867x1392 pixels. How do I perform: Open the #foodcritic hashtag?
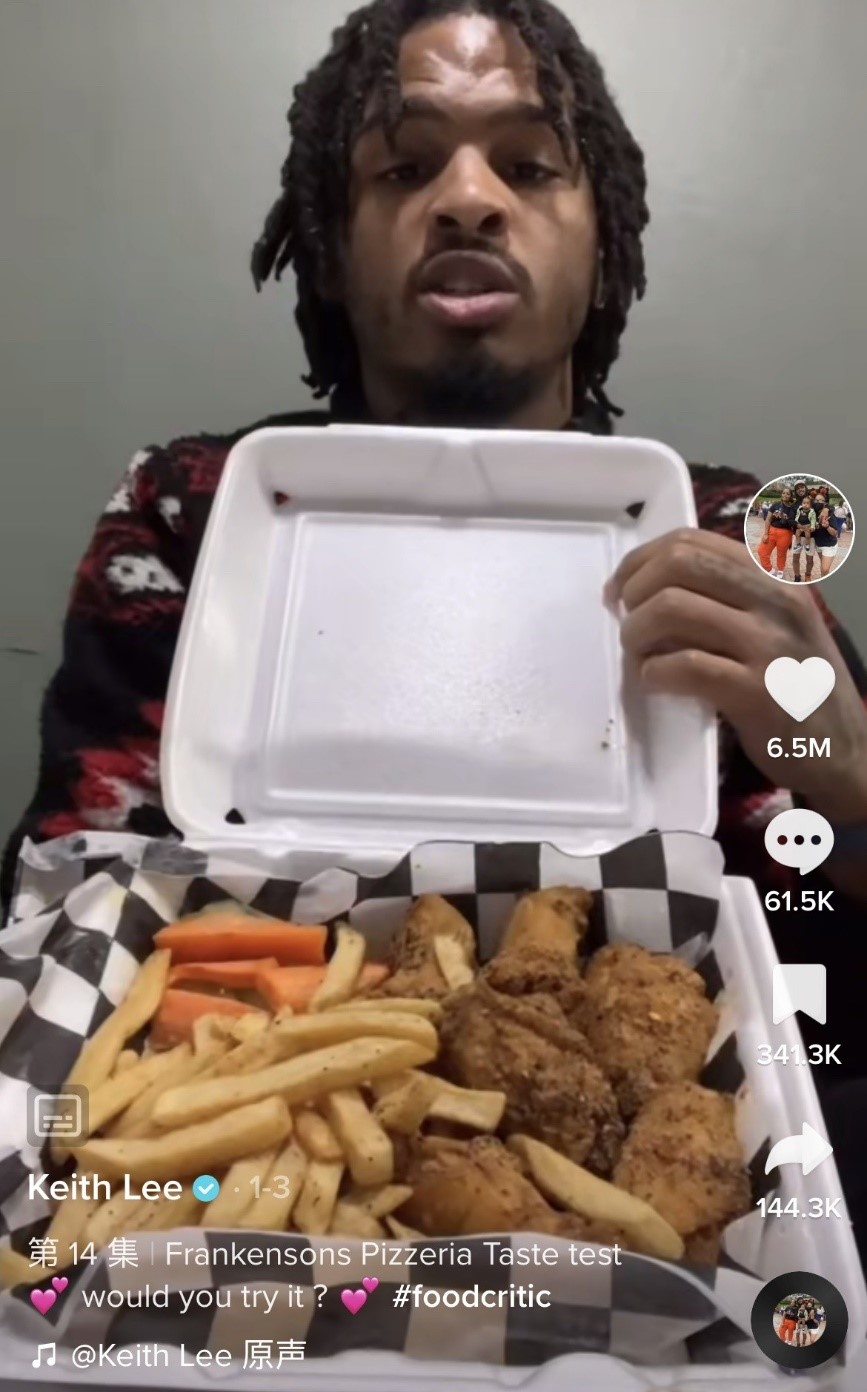(472, 1297)
